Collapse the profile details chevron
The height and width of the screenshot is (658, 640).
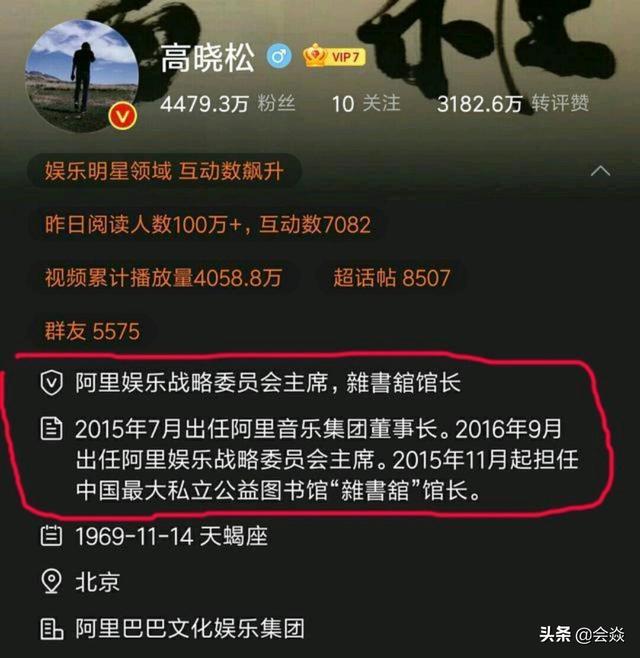pyautogui.click(x=600, y=171)
